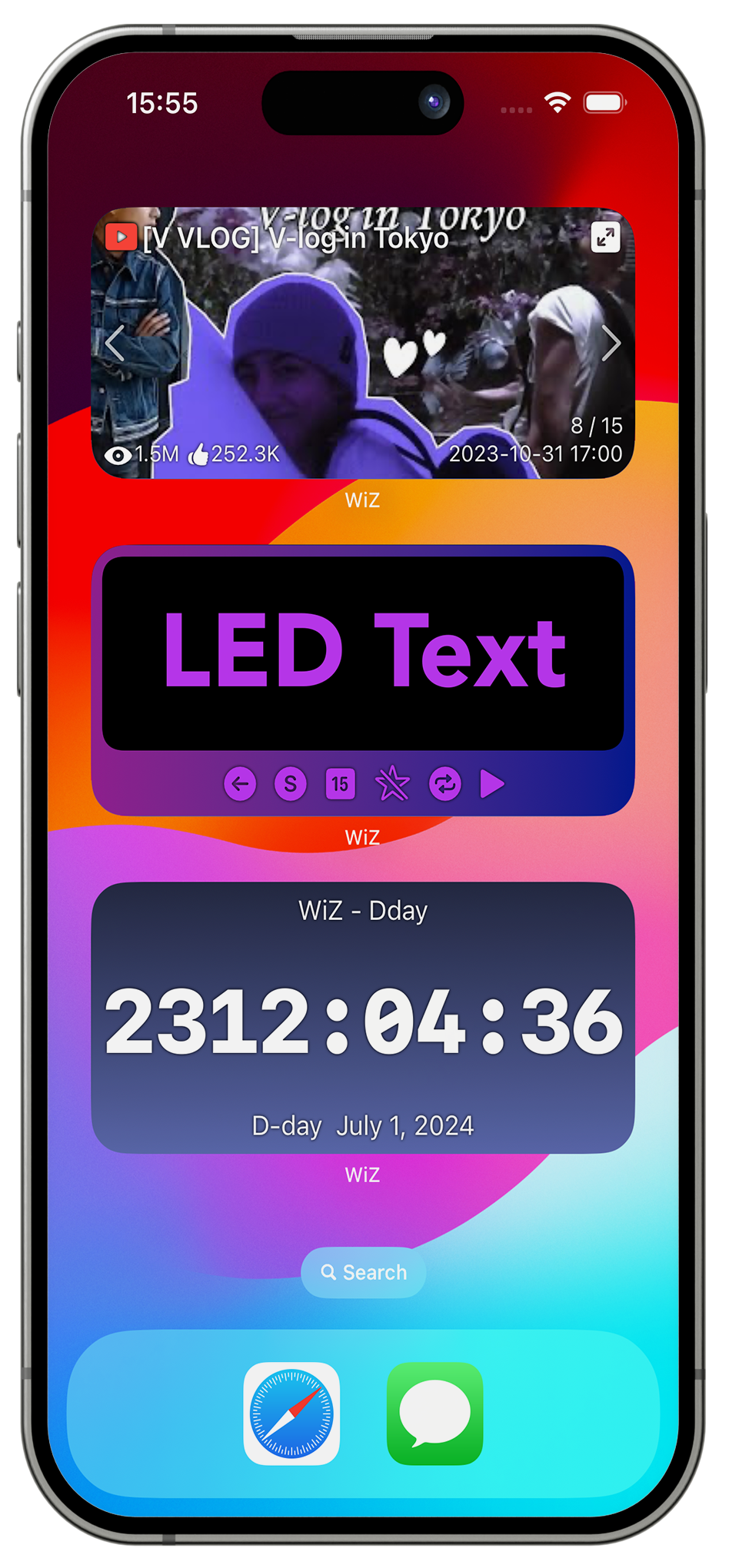Tap the back arrow button under LED Text

point(240,784)
